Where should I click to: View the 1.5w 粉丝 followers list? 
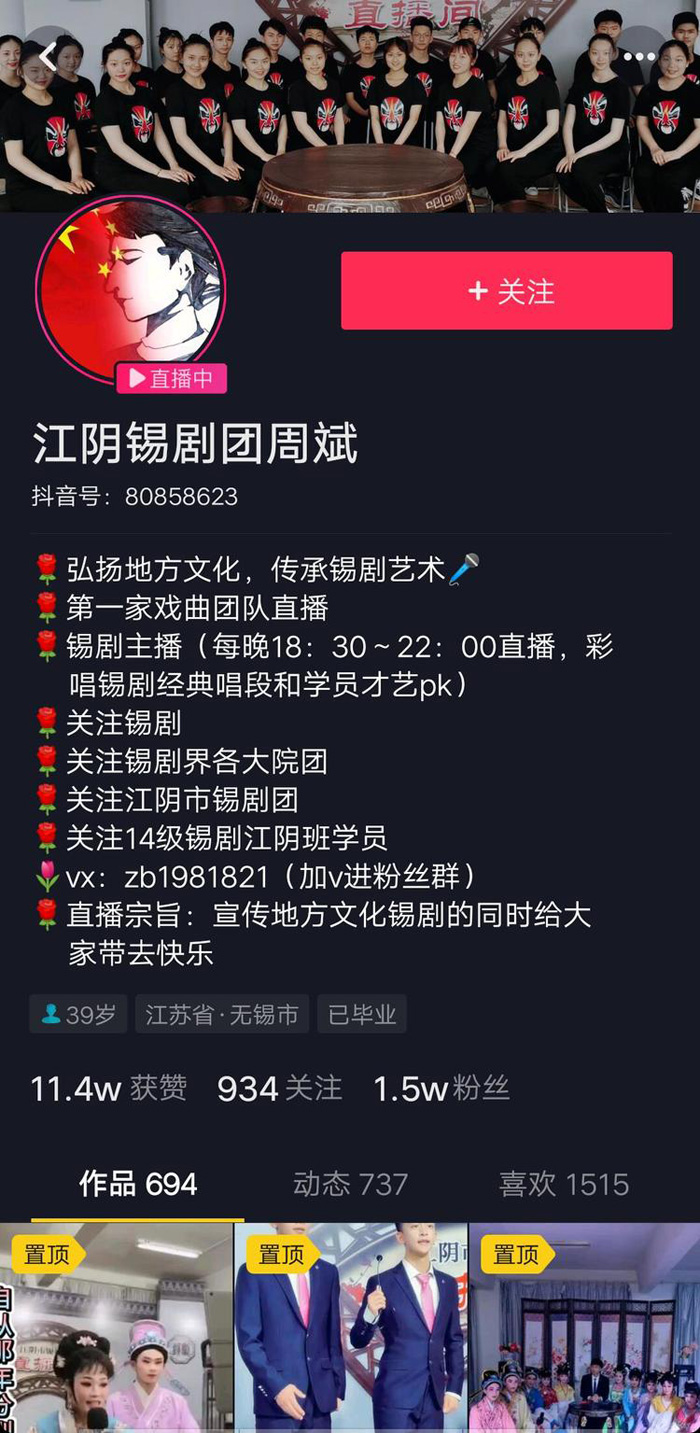(x=441, y=1089)
